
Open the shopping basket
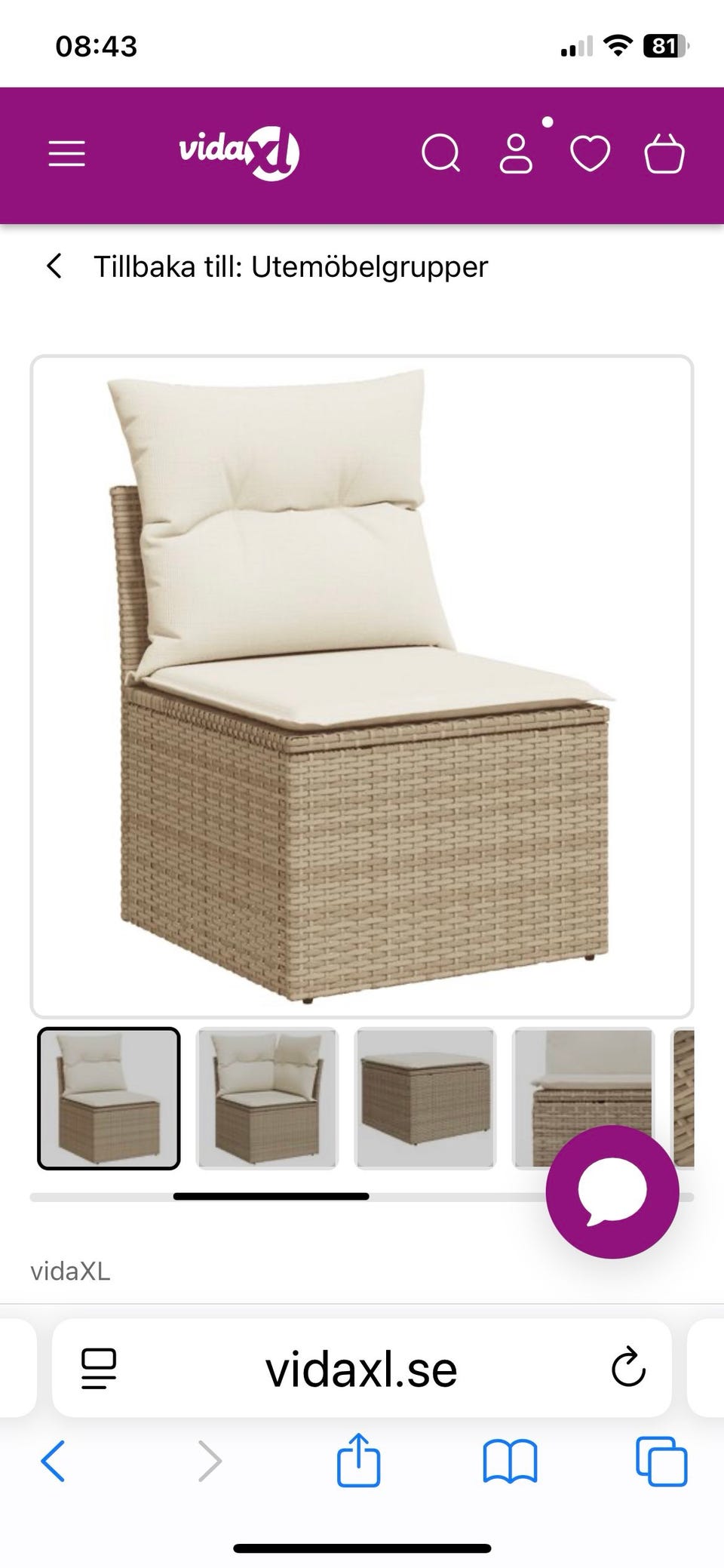[664, 153]
